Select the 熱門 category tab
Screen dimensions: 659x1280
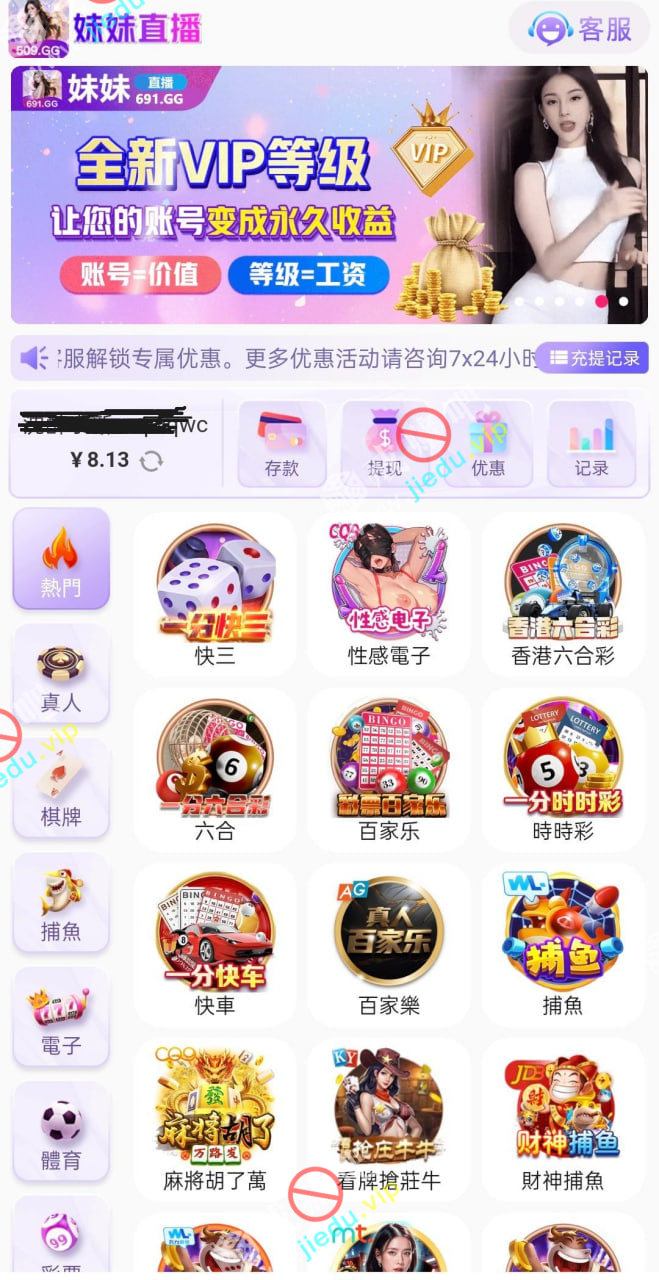[x=61, y=559]
